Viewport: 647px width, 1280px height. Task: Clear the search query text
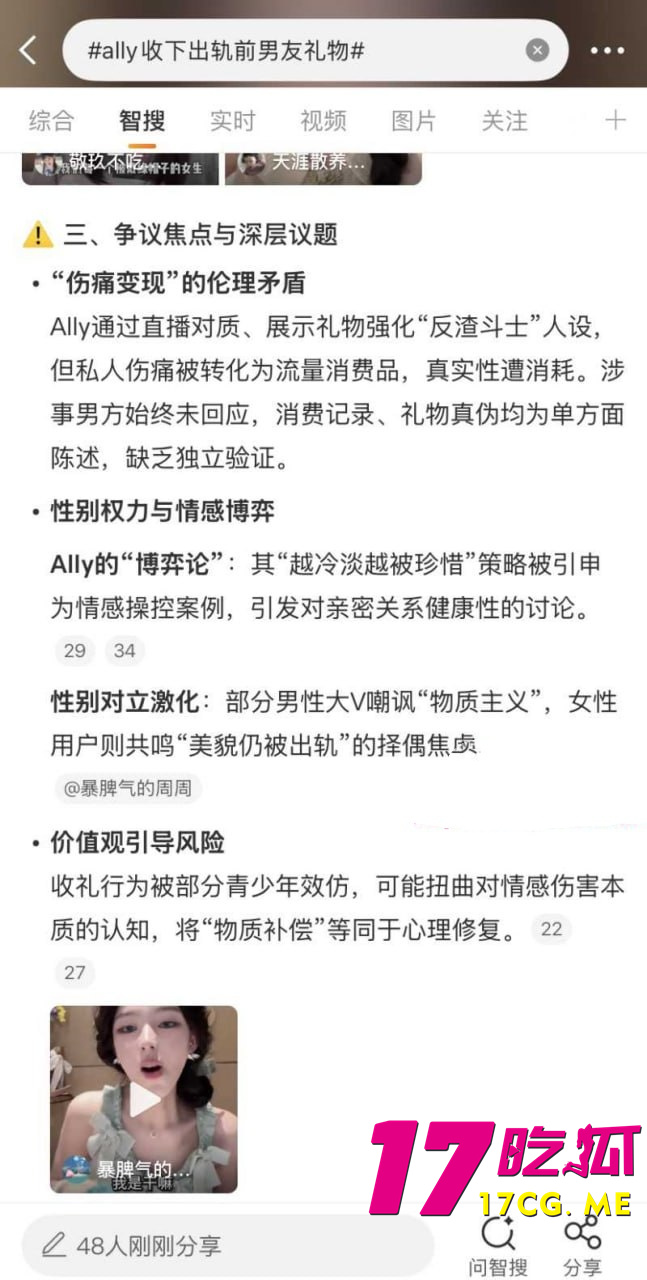tap(537, 50)
